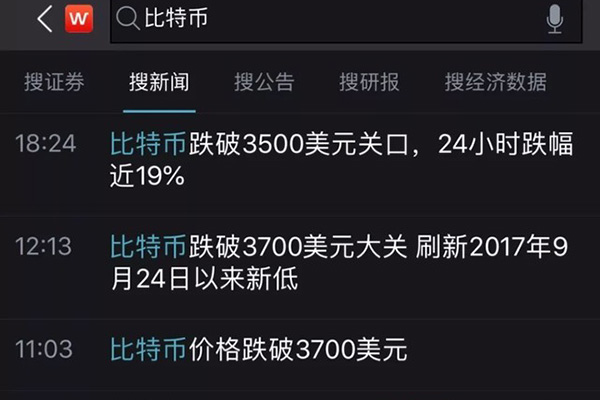This screenshot has width=600, height=400.
Task: Open the 搜研报 tab
Action: click(370, 82)
